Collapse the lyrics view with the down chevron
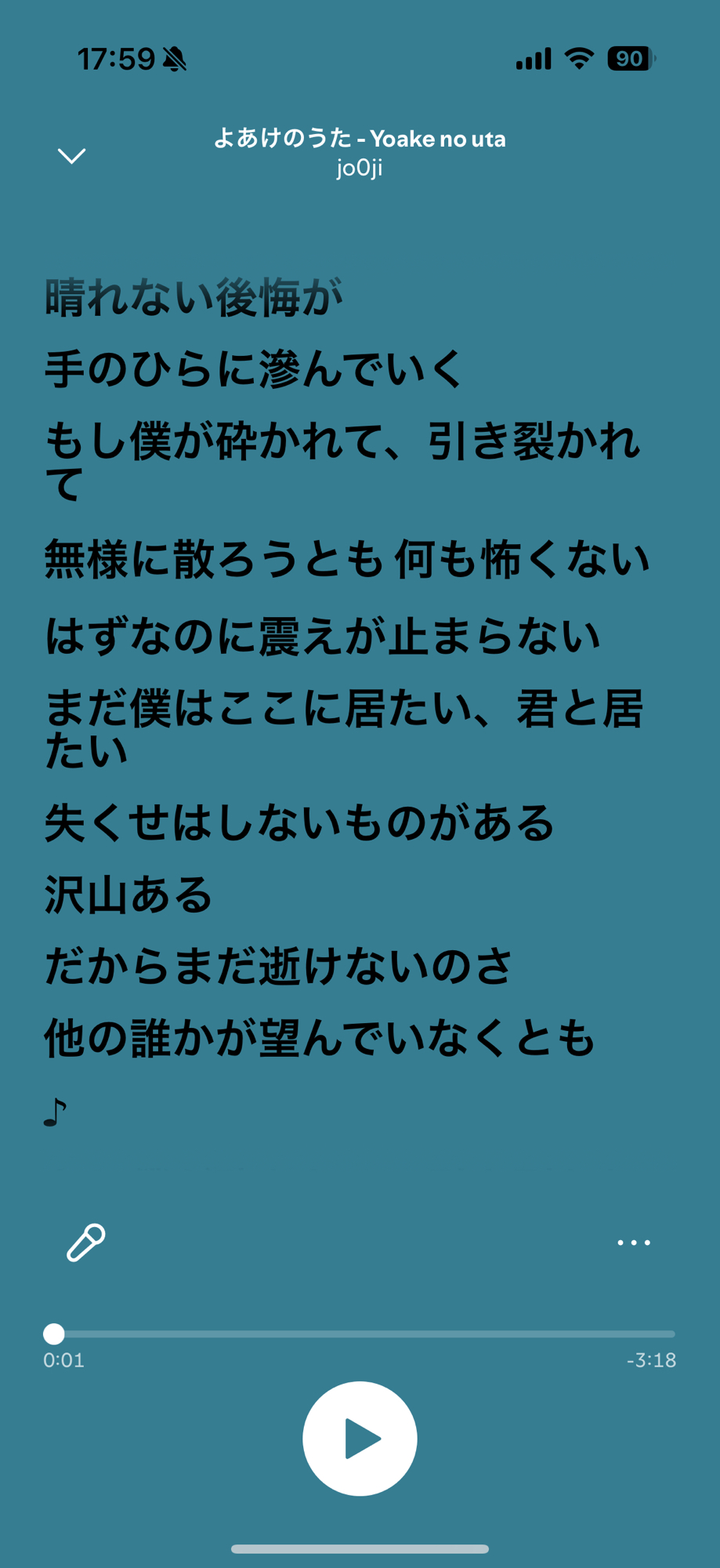Screen dimensions: 720x1568 [x=71, y=155]
